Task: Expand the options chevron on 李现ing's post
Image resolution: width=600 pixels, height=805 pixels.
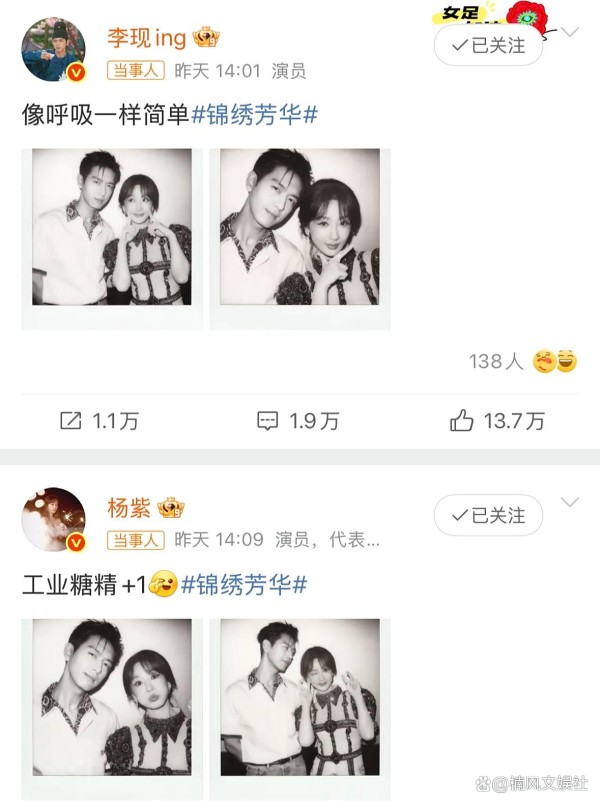Action: pyautogui.click(x=570, y=33)
